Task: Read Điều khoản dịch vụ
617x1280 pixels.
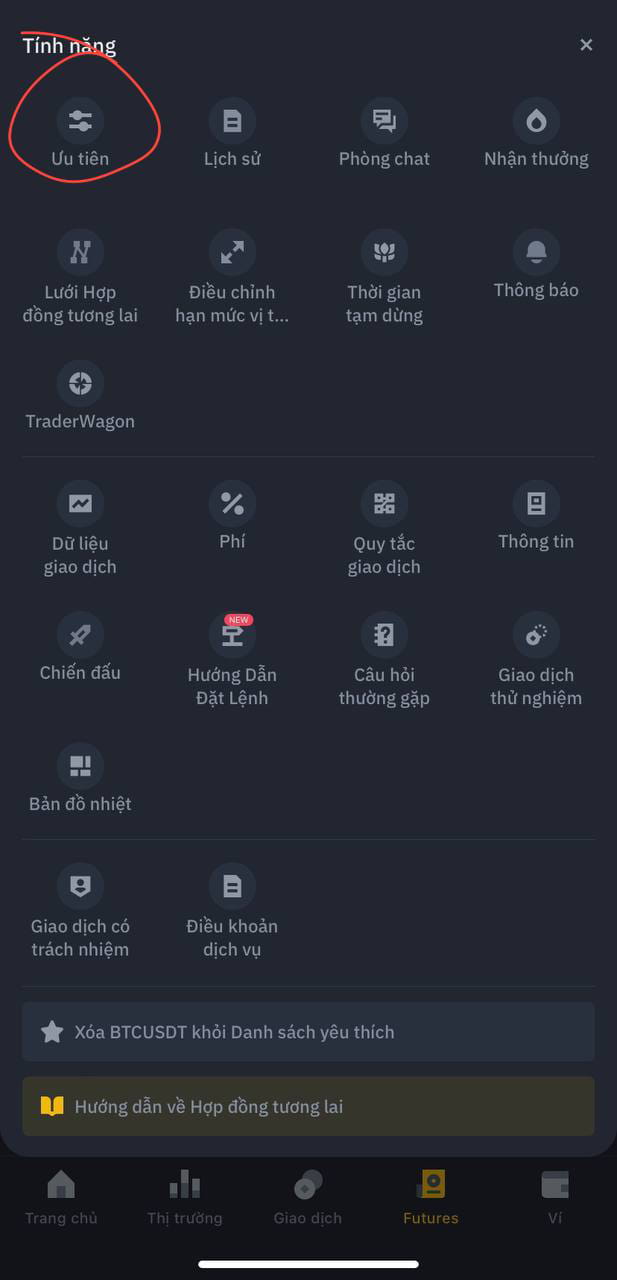Action: [232, 888]
